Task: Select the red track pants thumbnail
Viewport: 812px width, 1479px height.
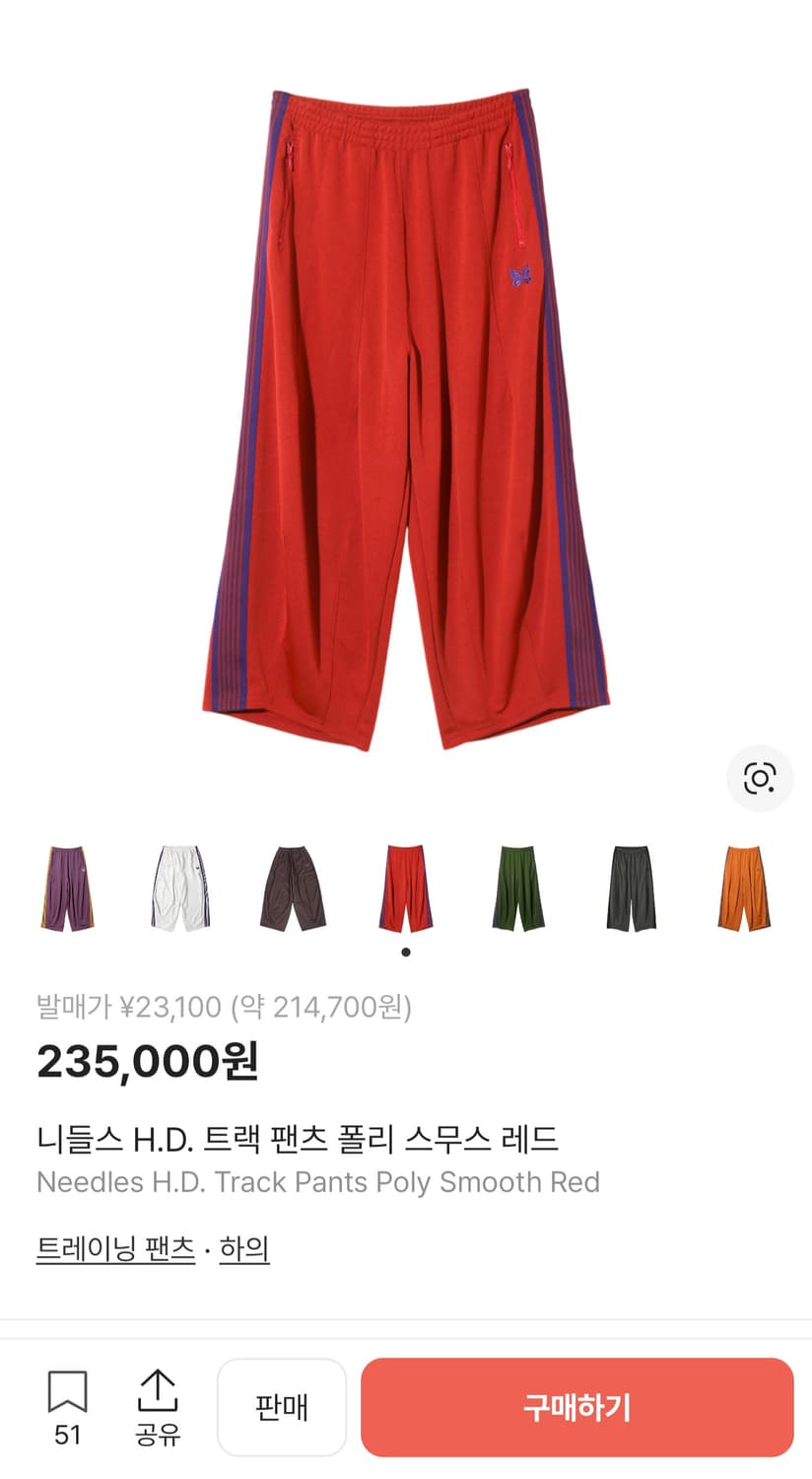Action: pyautogui.click(x=405, y=887)
